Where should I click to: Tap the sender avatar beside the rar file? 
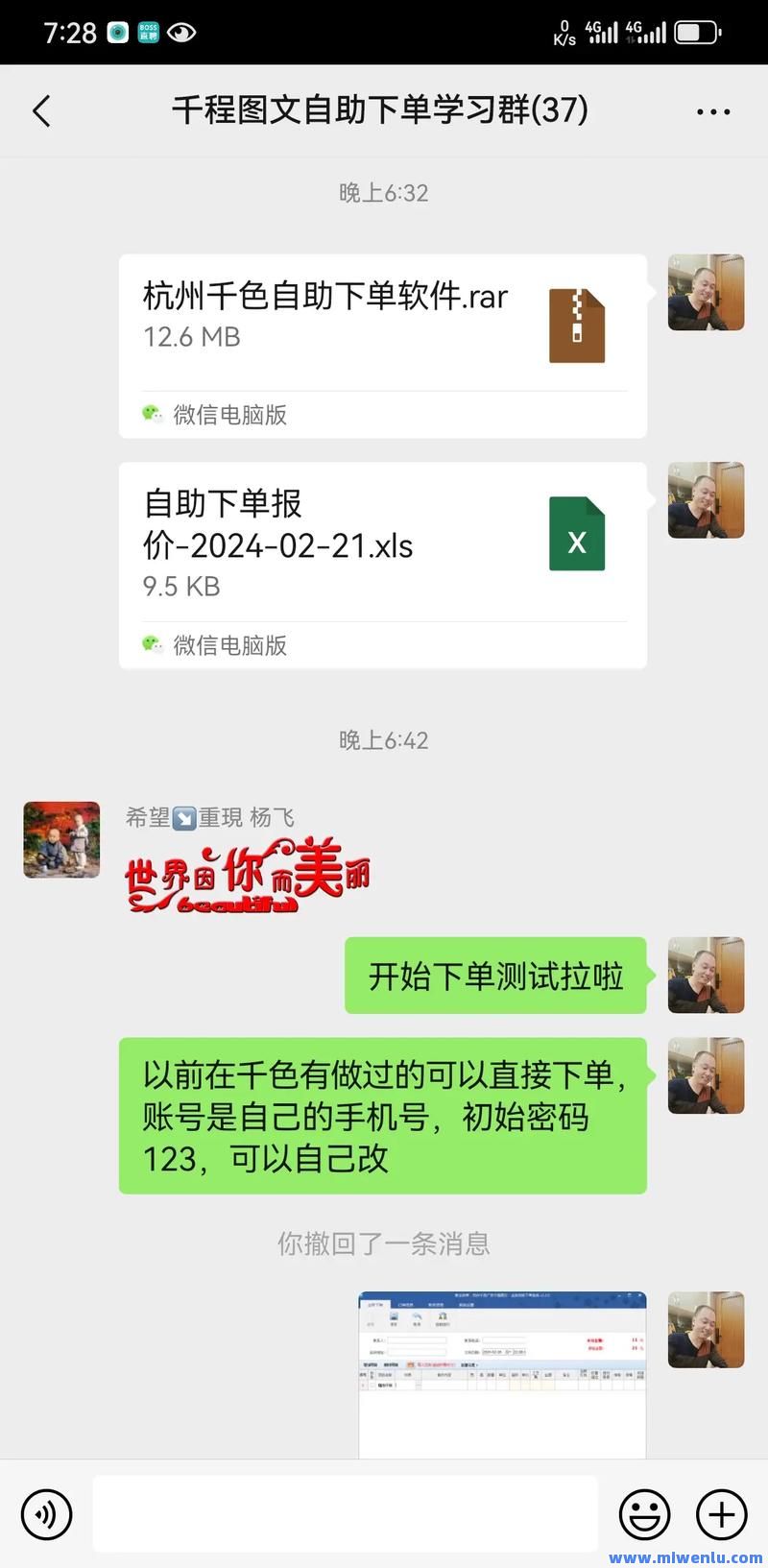tap(706, 293)
